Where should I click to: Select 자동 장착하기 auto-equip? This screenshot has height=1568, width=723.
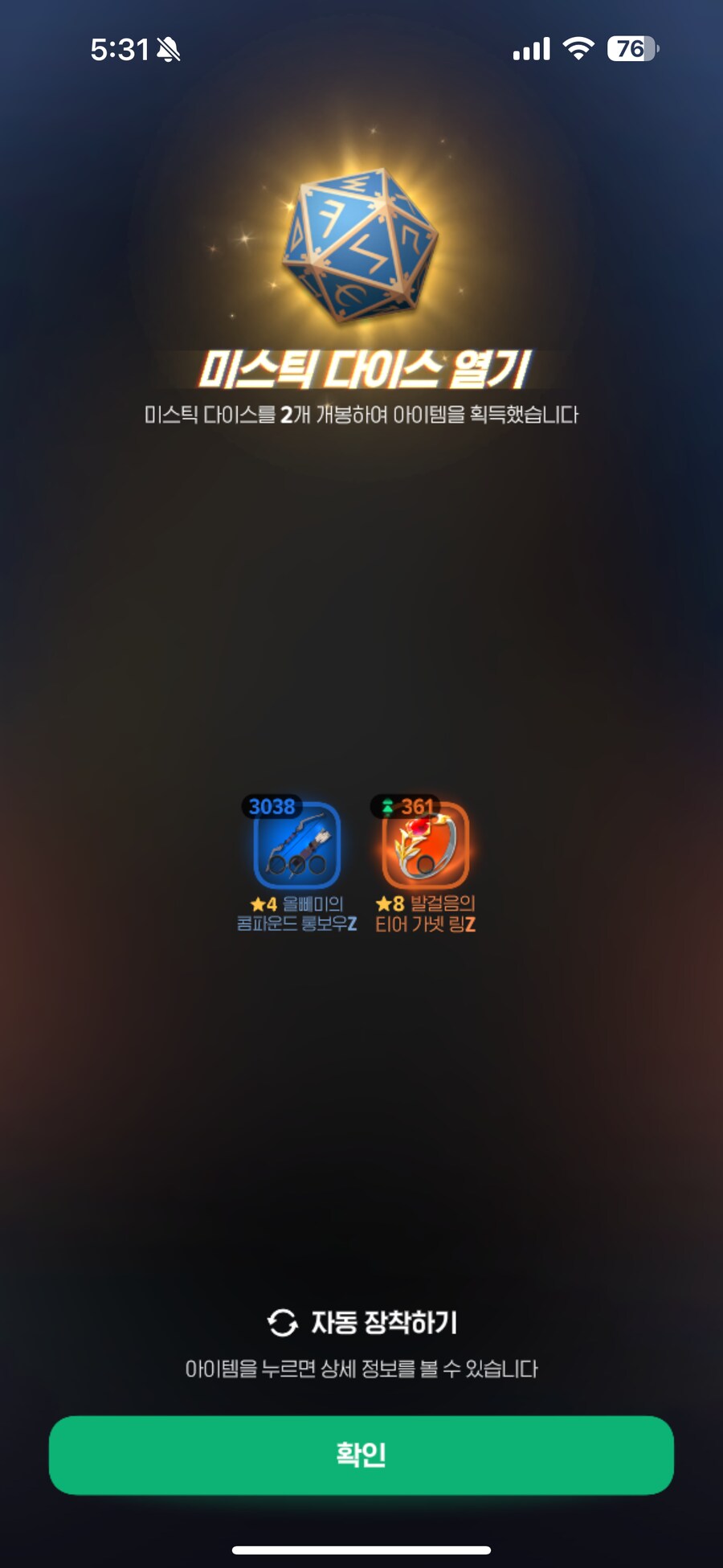(x=361, y=1322)
